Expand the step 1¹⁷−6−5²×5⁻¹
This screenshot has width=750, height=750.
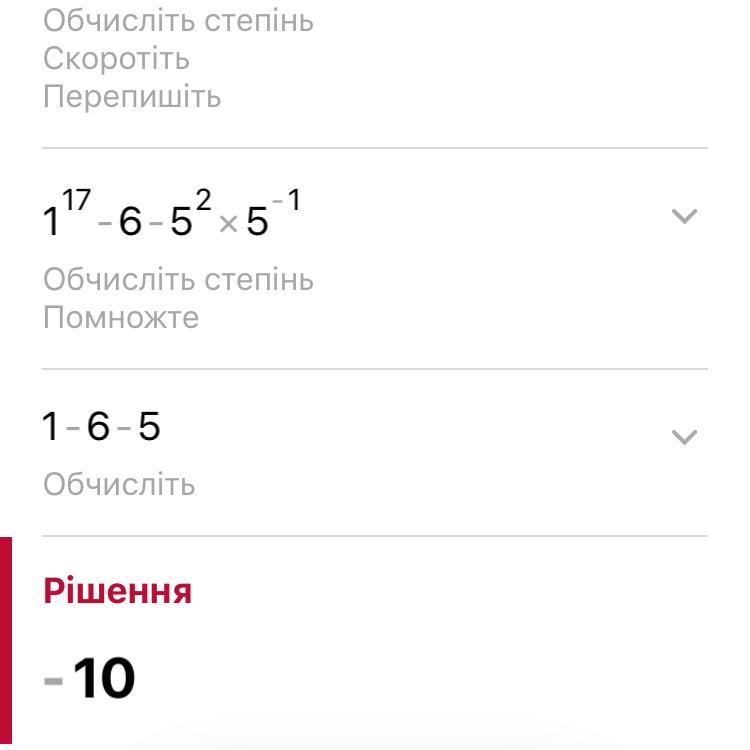684,216
